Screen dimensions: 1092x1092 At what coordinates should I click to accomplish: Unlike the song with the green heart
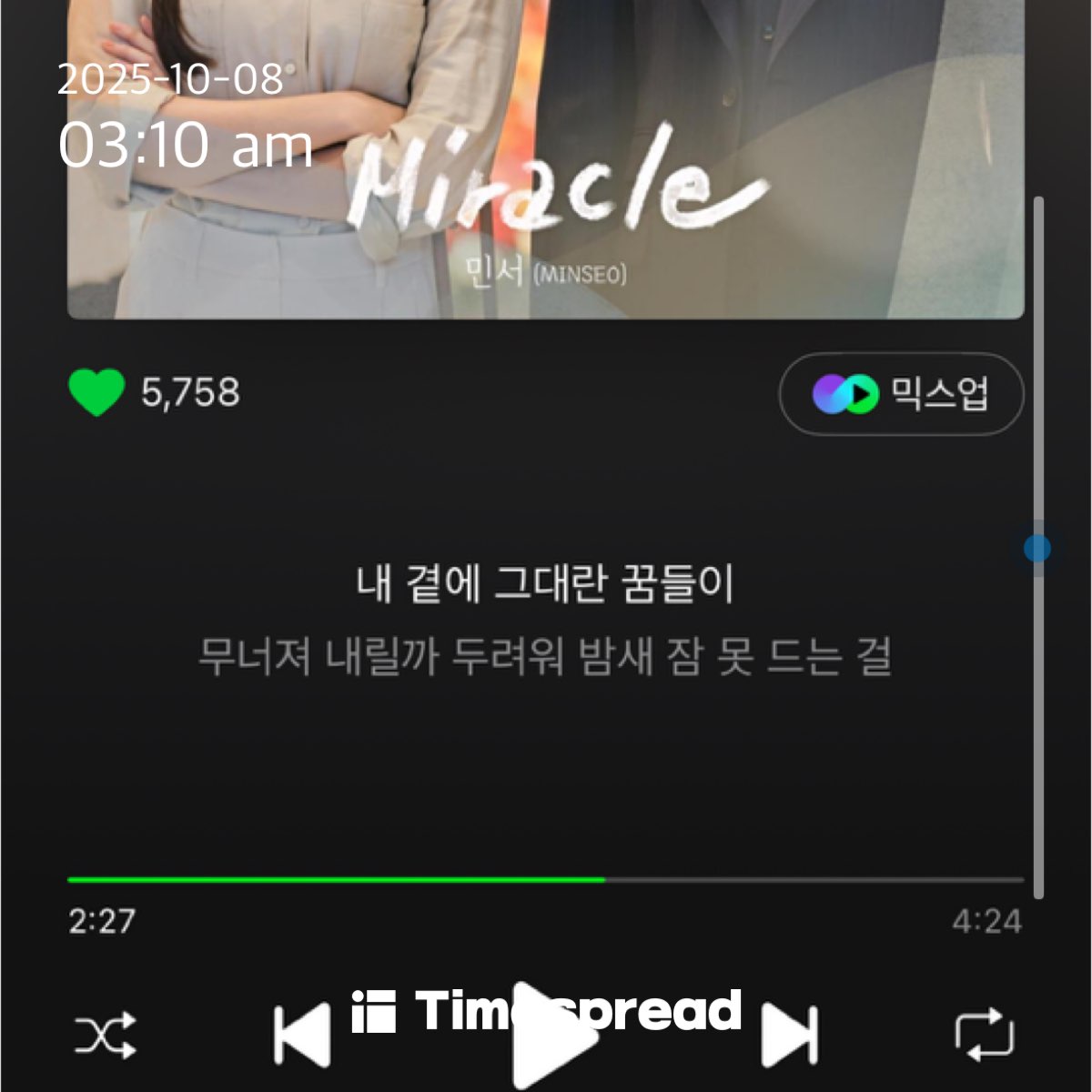(96, 393)
